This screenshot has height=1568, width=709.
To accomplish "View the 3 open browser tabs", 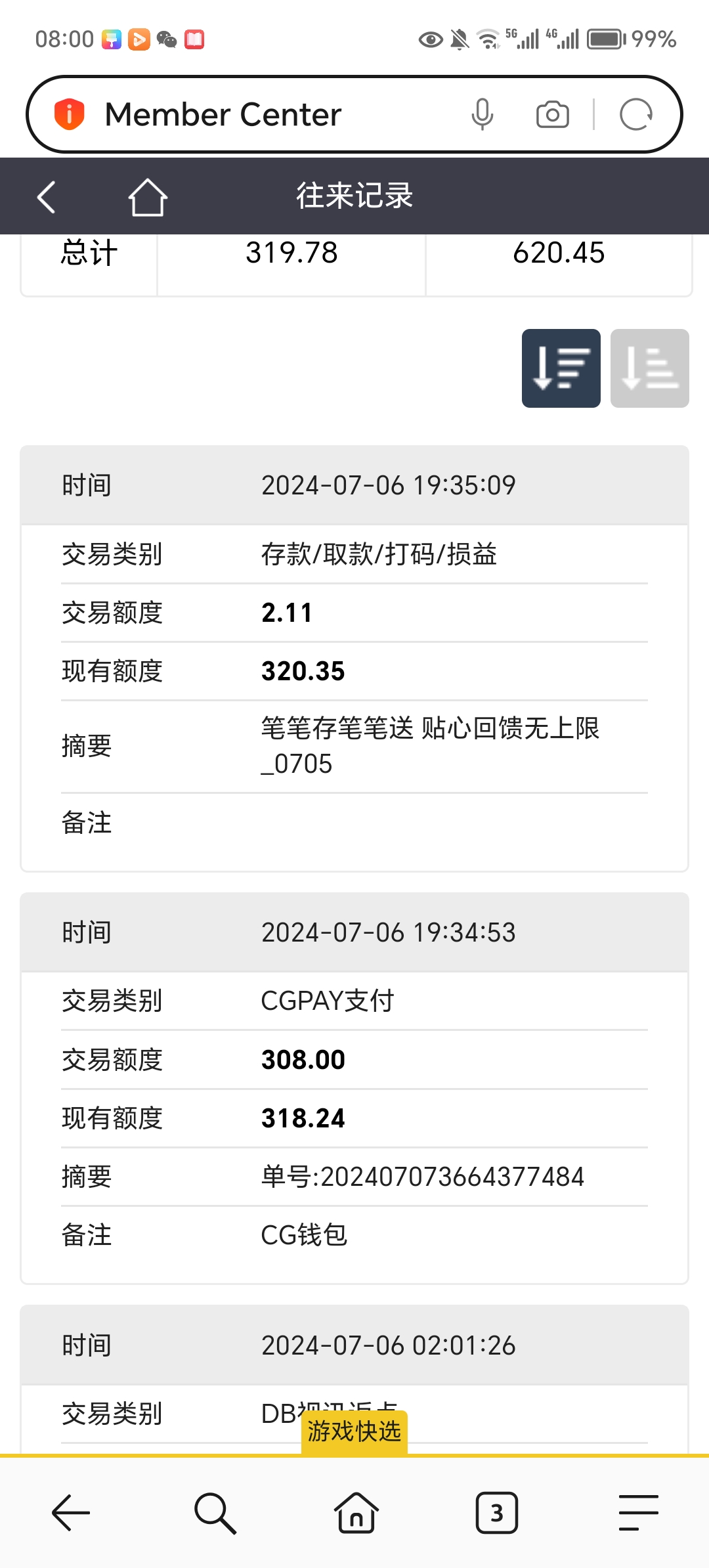I will [496, 1513].
